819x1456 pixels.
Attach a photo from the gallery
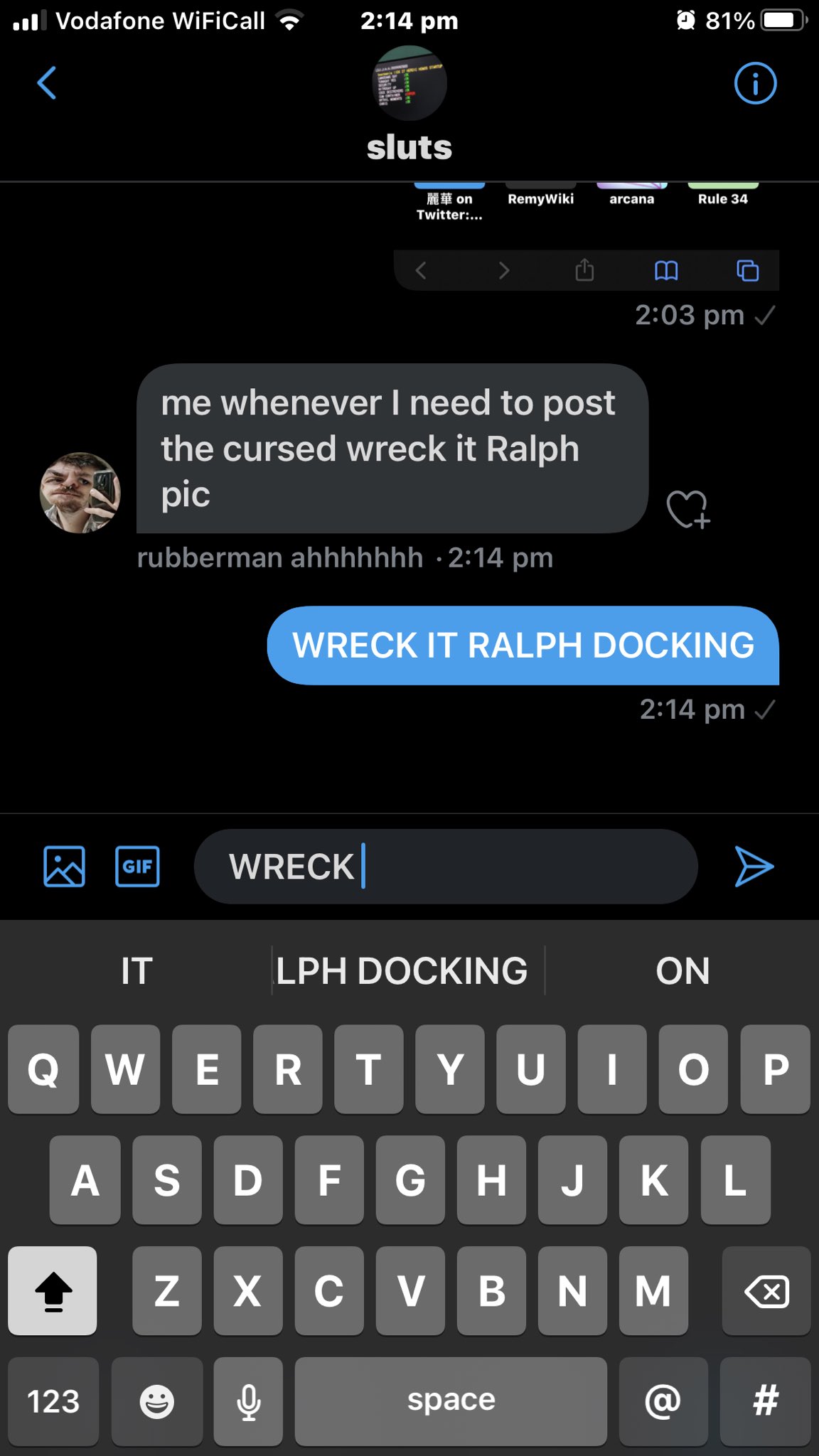(x=65, y=867)
